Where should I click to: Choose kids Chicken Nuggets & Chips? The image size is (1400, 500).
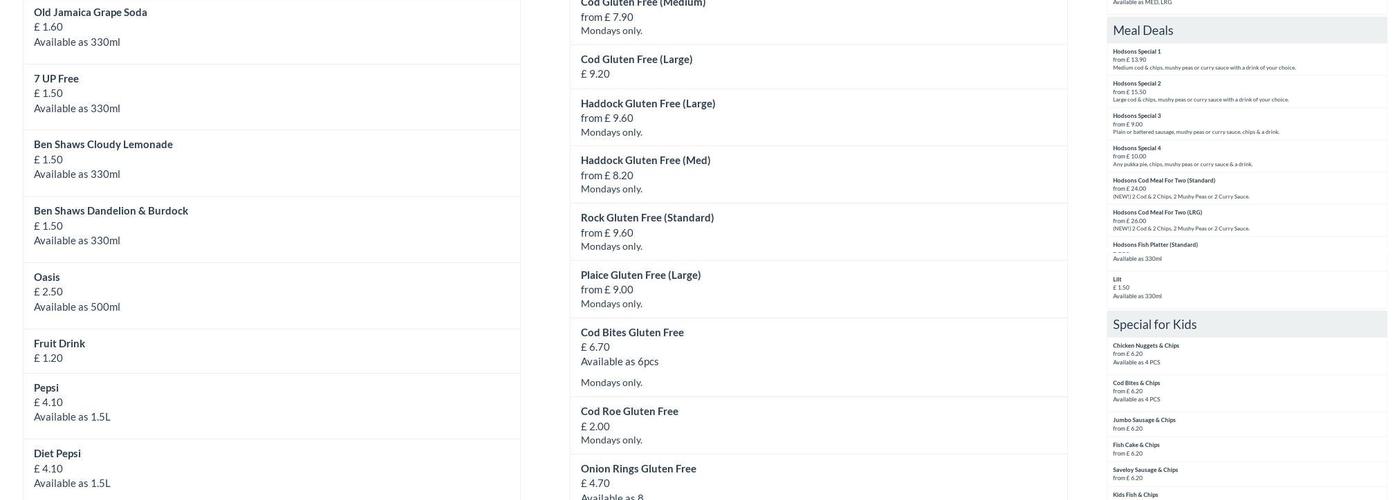click(x=1146, y=346)
